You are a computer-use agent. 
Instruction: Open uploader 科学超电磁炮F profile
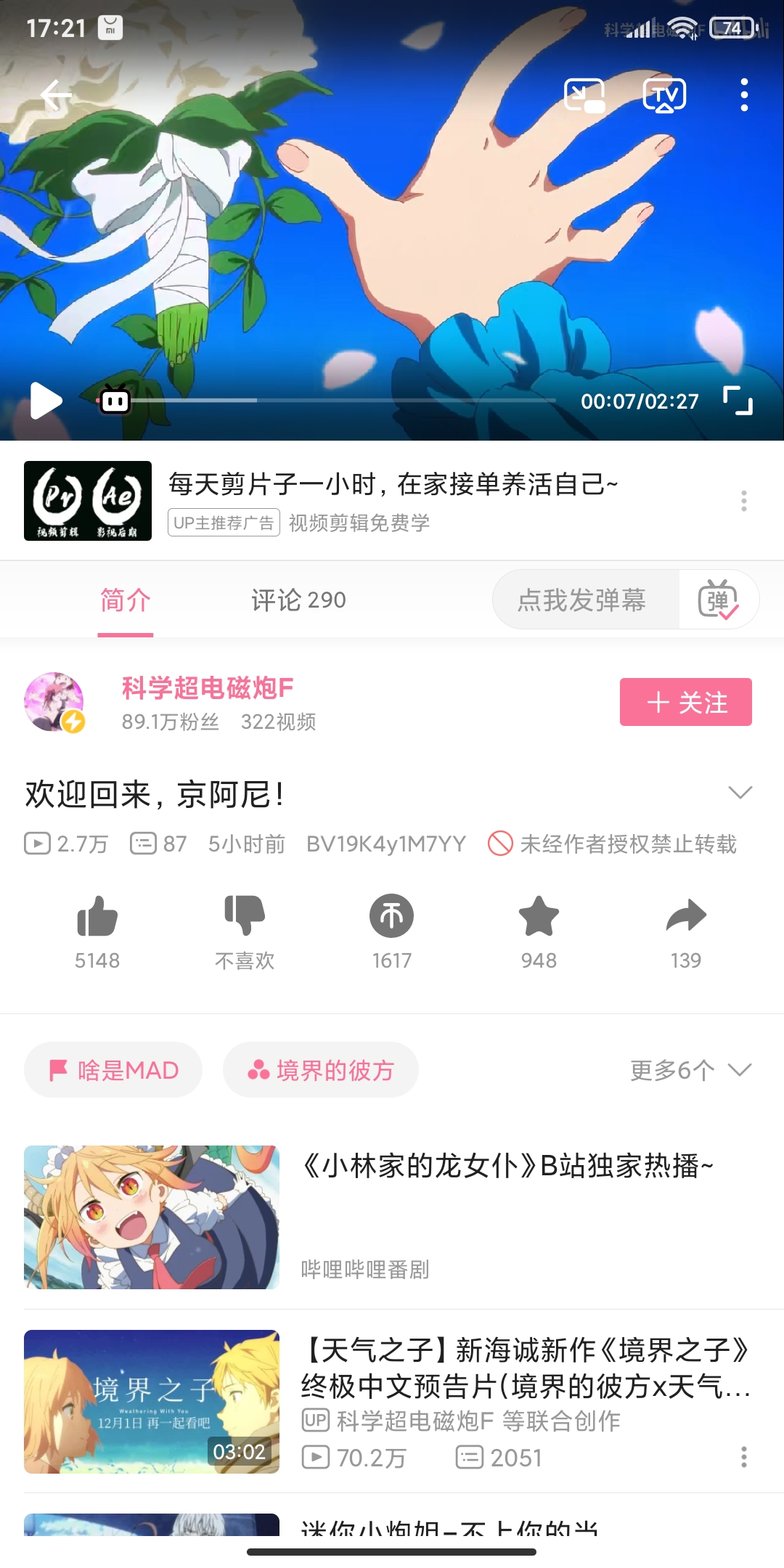pos(207,688)
